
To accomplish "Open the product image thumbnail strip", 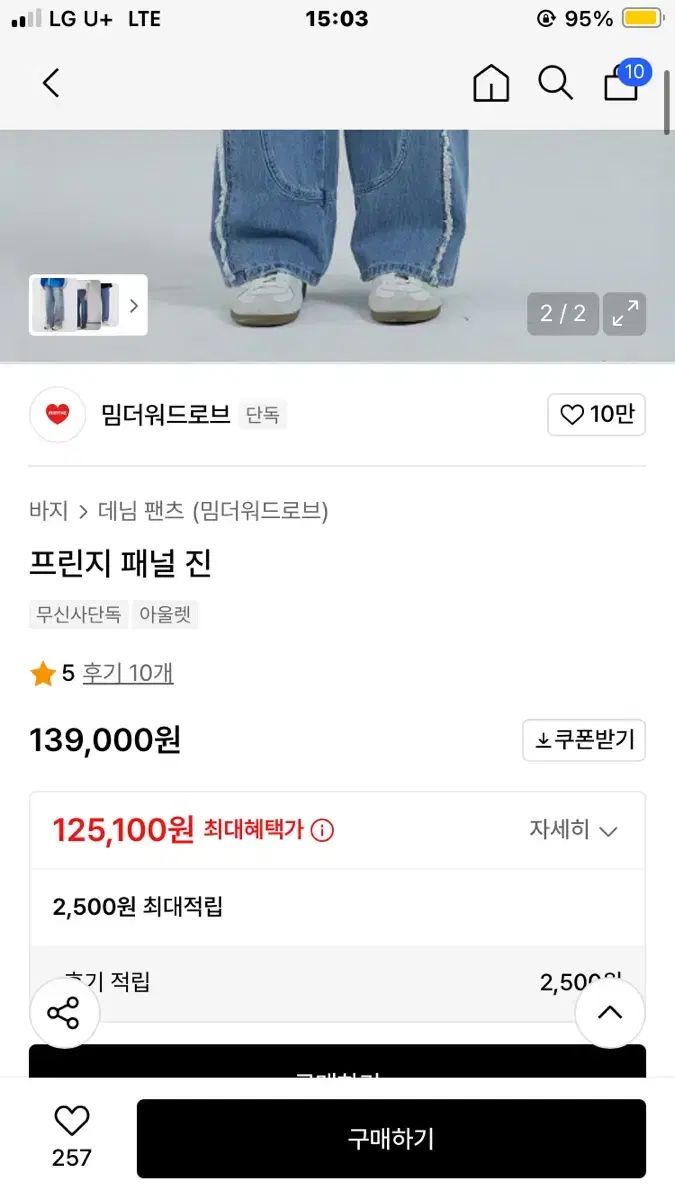I will (88, 304).
